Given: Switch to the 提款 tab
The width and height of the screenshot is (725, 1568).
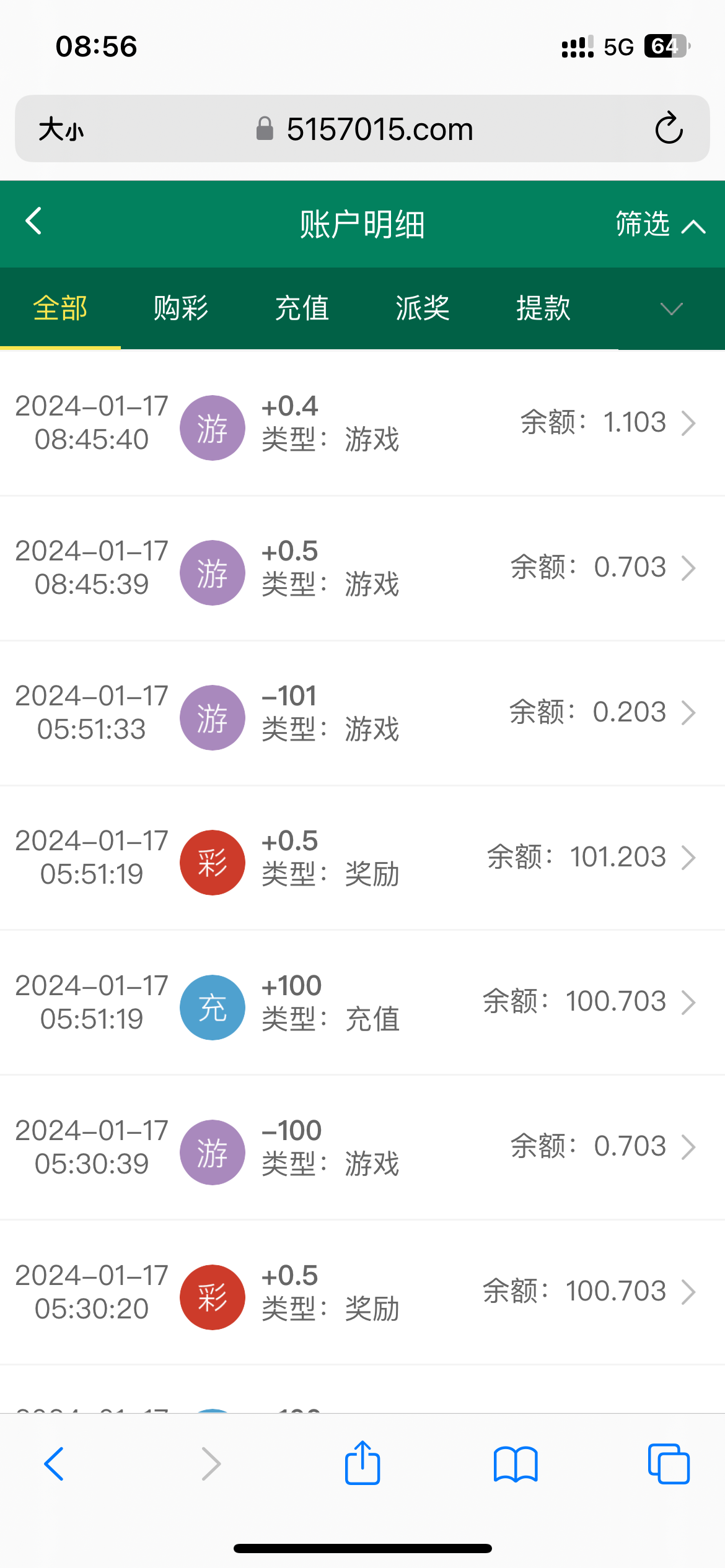Looking at the screenshot, I should [542, 308].
